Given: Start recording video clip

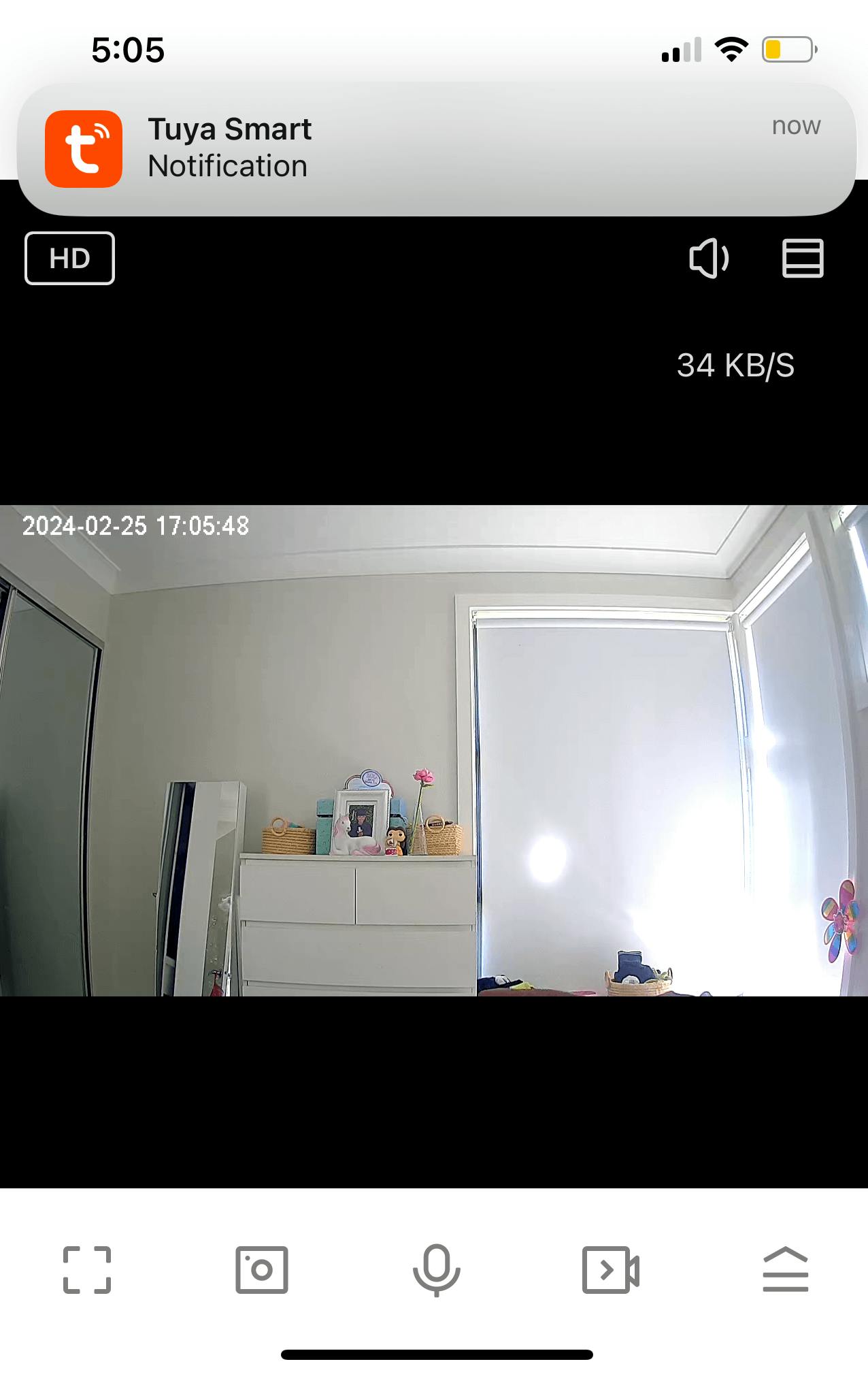Looking at the screenshot, I should click(610, 1269).
